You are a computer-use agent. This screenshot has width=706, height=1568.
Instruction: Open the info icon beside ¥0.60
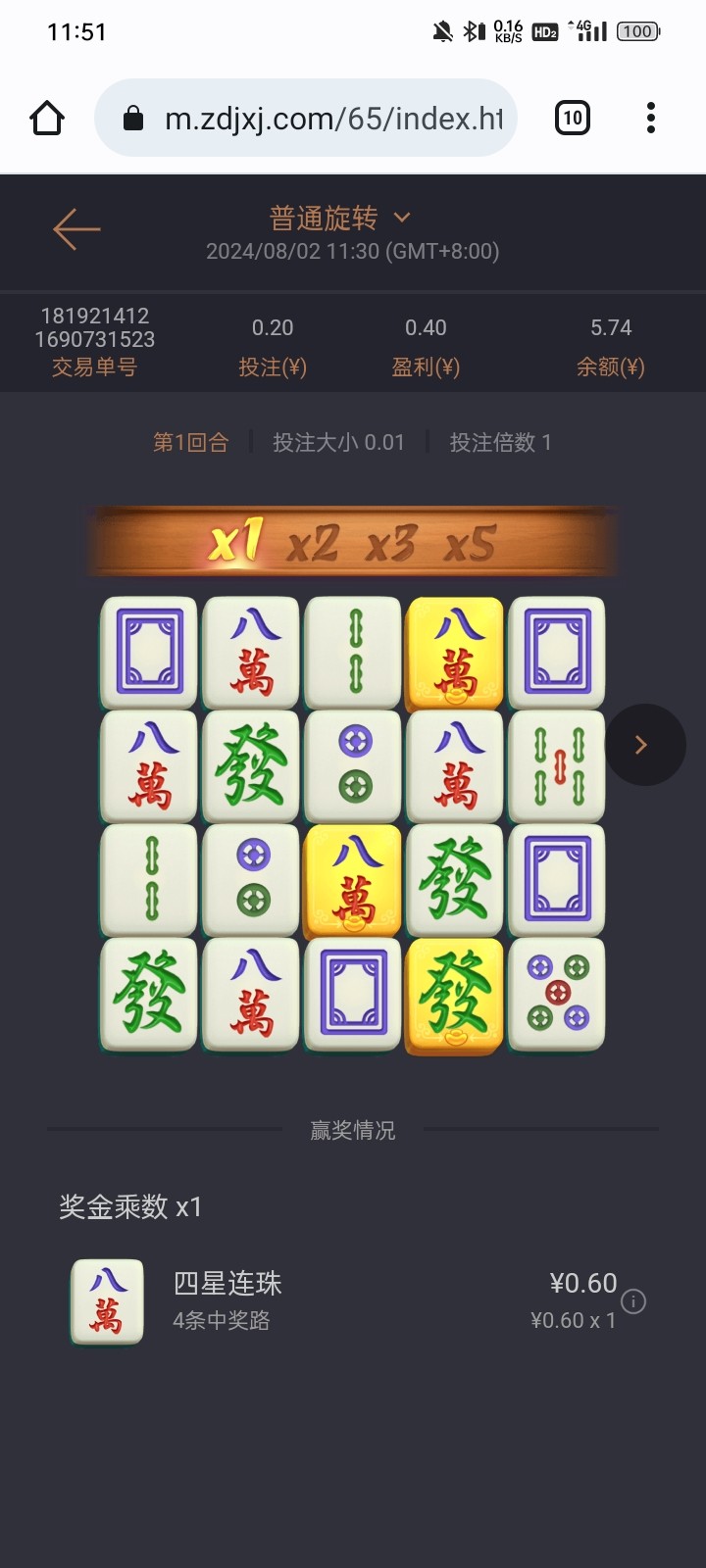point(634,1301)
